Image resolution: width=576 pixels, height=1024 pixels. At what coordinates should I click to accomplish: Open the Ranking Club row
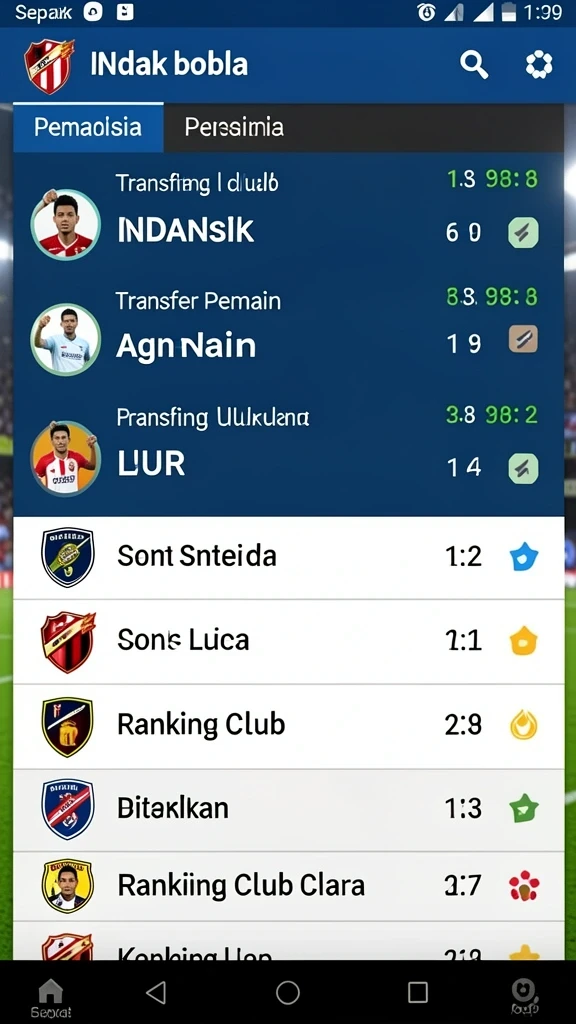coord(289,726)
